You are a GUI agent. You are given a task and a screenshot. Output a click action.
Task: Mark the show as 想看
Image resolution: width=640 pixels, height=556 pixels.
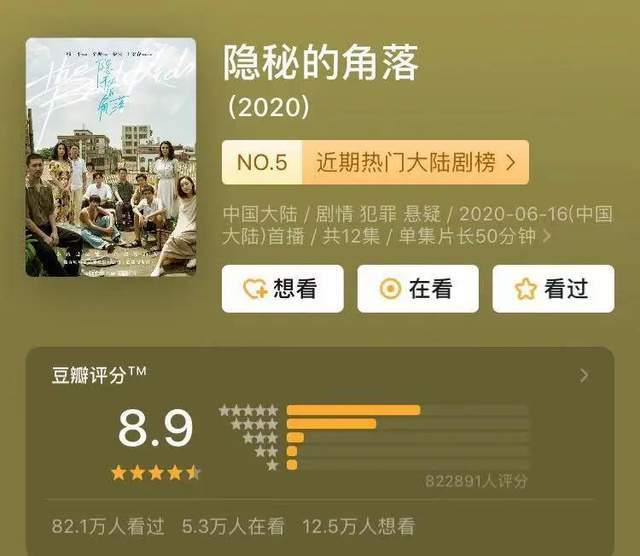[282, 289]
